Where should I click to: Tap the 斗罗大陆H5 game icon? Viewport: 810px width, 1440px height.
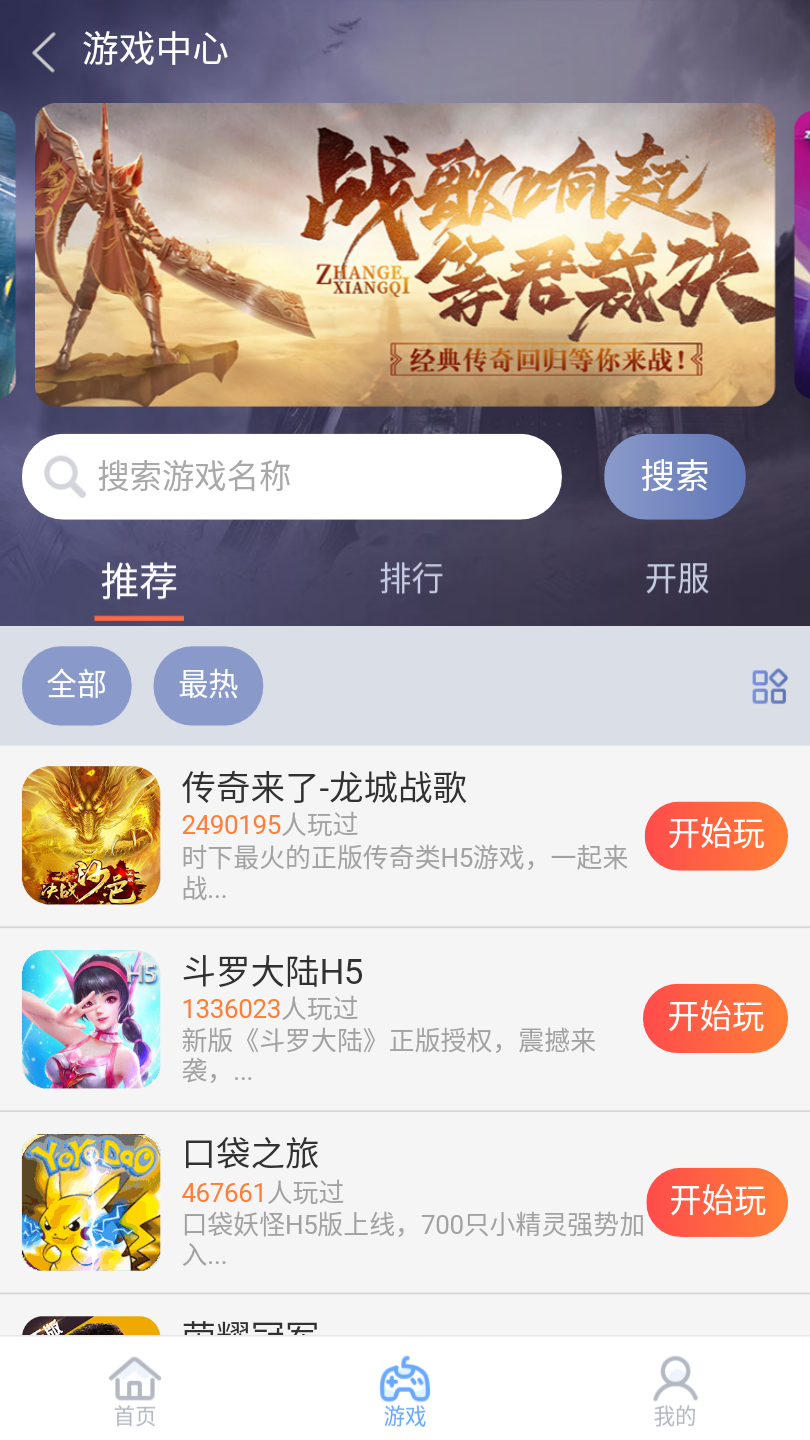pos(90,1019)
